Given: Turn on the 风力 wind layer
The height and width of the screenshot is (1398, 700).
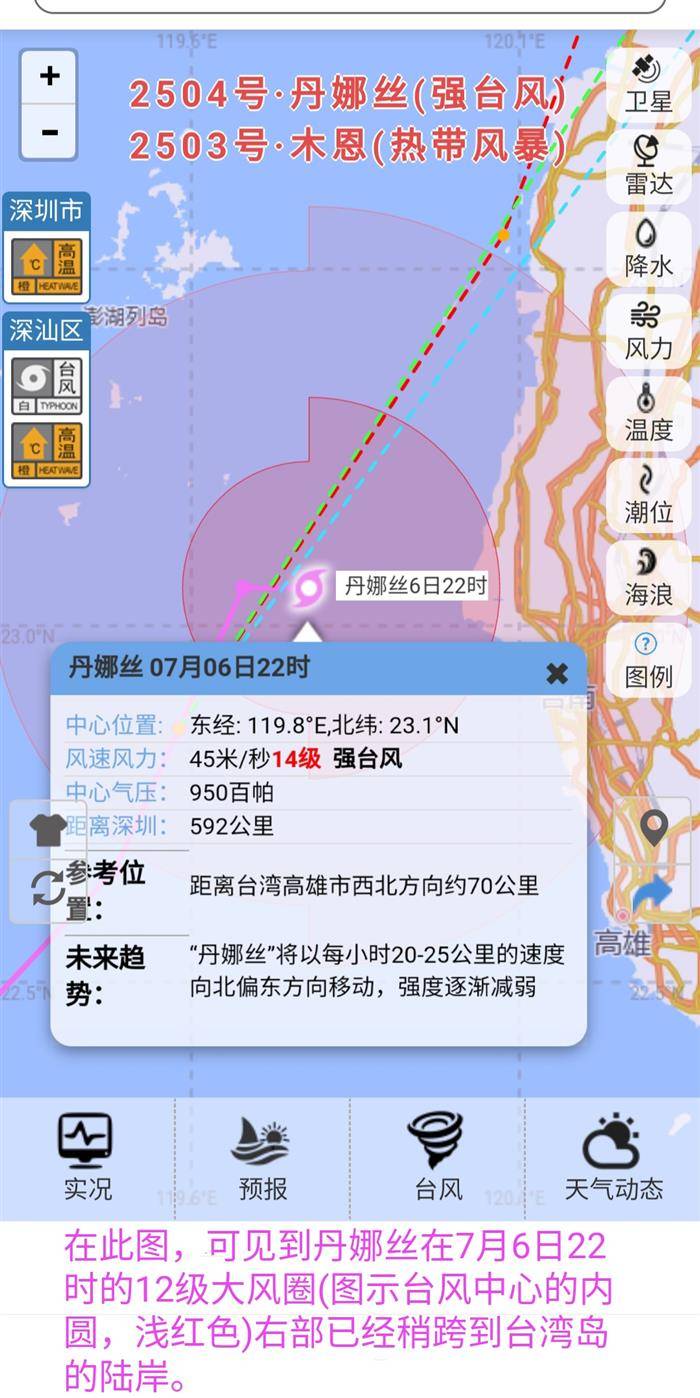Looking at the screenshot, I should (x=648, y=330).
